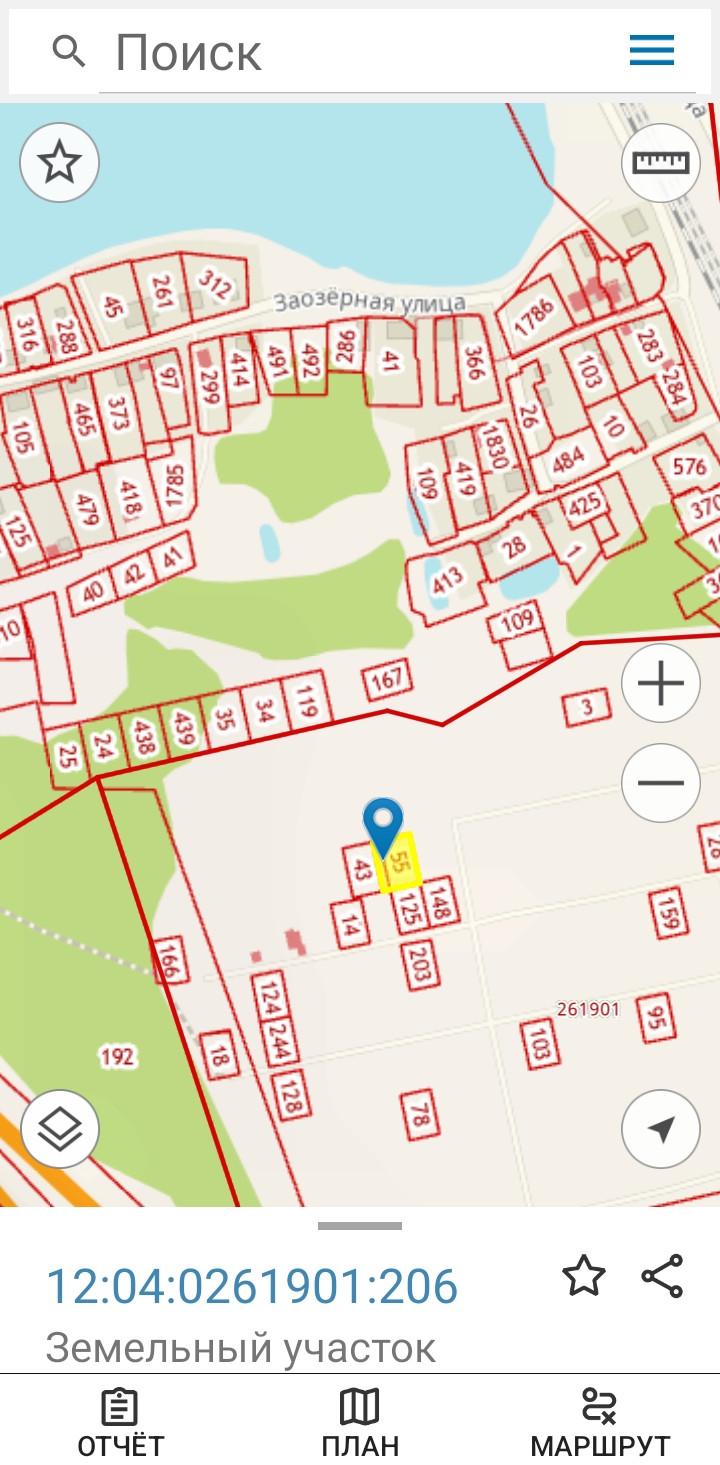
Task: Zoom in with the plus button
Action: click(x=660, y=684)
